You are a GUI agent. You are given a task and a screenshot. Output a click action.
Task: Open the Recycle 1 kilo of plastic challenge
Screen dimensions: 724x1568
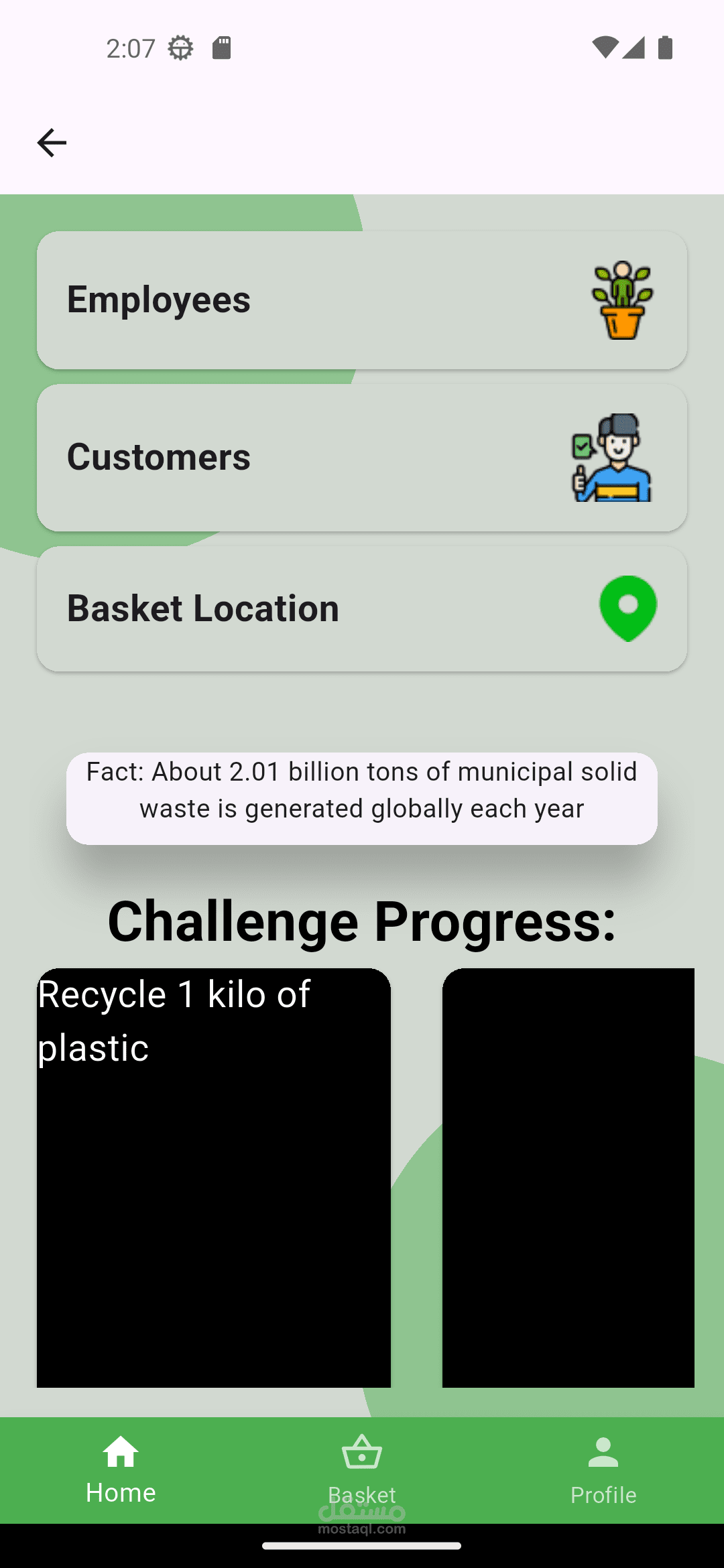[x=213, y=1177]
